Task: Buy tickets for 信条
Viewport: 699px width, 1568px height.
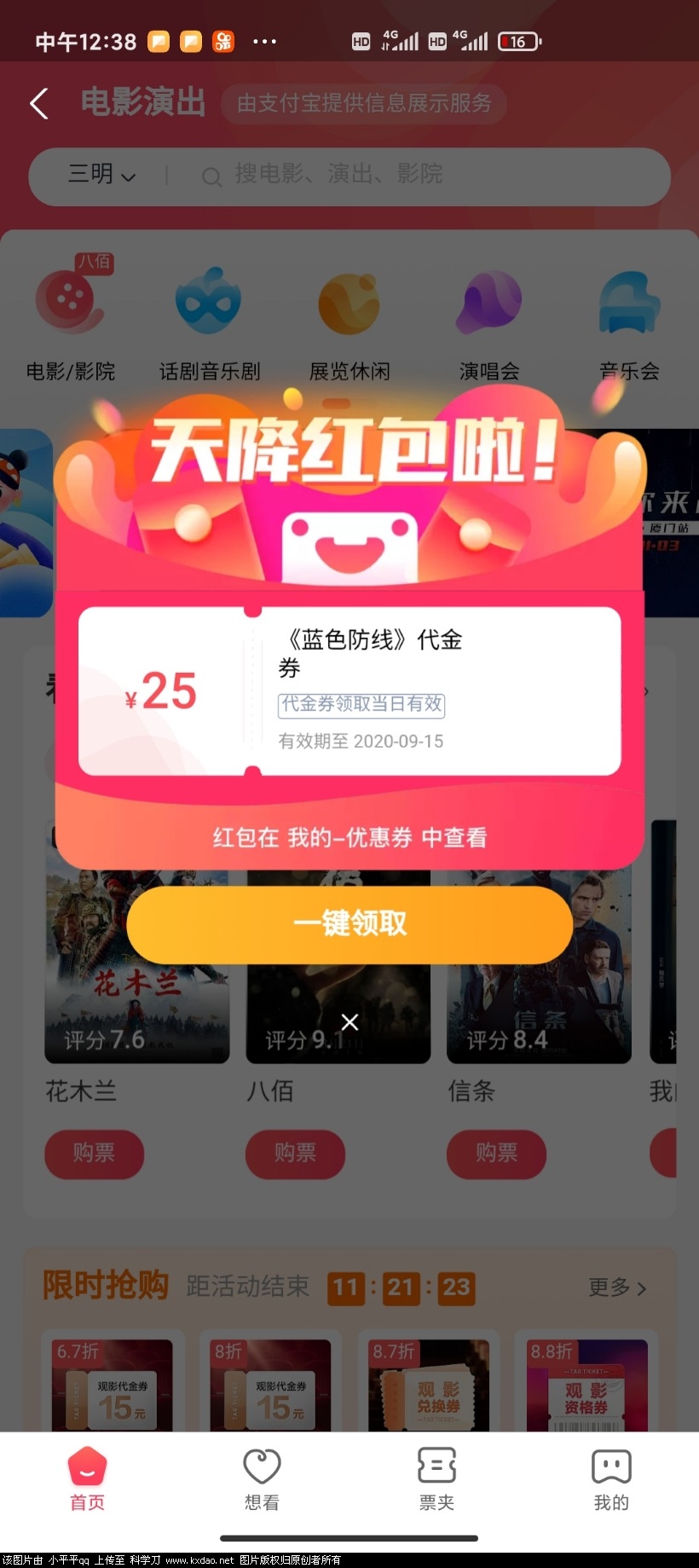Action: (496, 1154)
